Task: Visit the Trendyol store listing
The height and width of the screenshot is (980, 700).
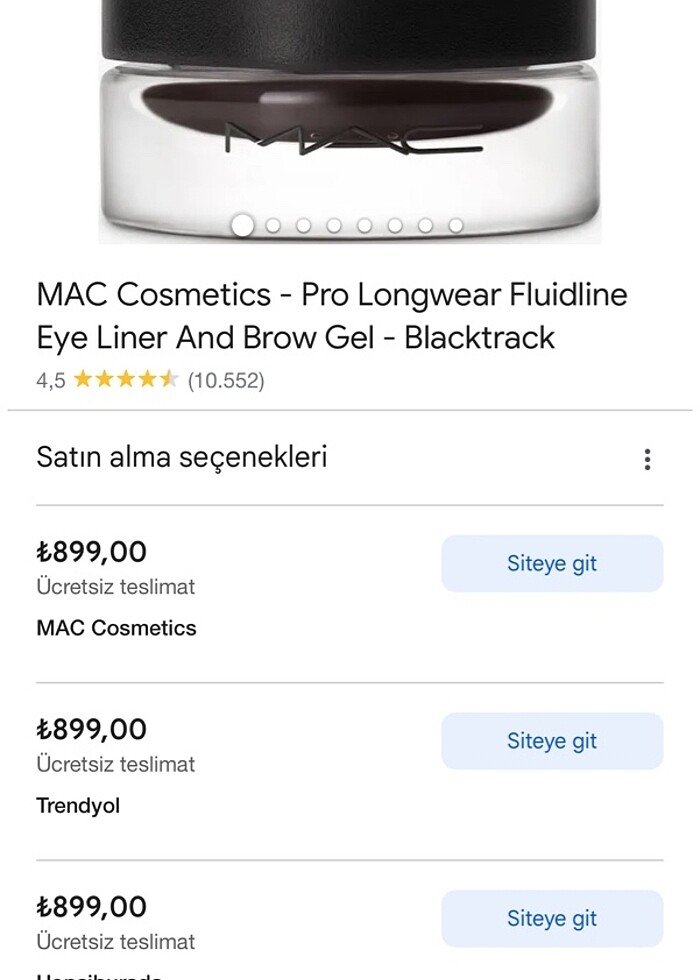Action: tap(552, 741)
